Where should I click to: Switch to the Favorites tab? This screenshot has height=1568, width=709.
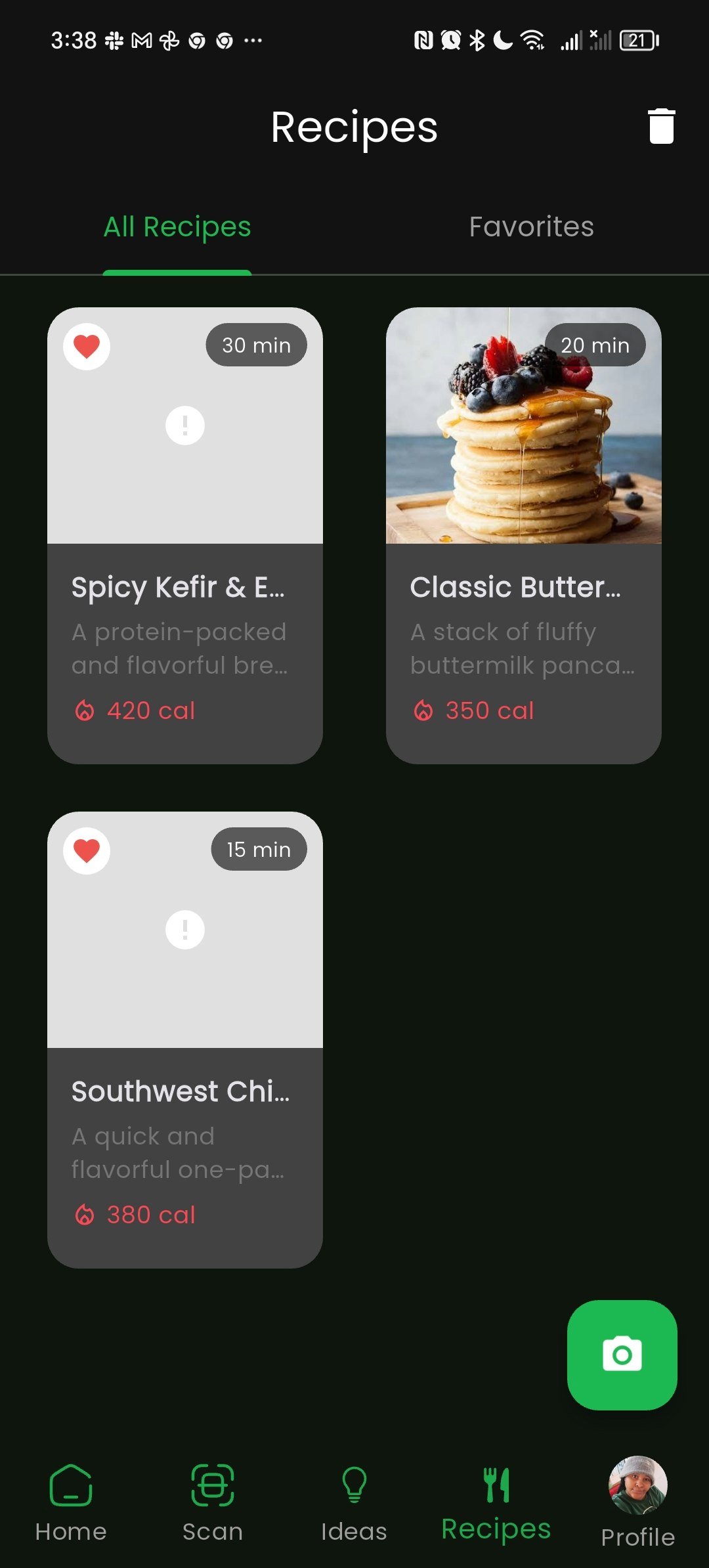tap(531, 227)
